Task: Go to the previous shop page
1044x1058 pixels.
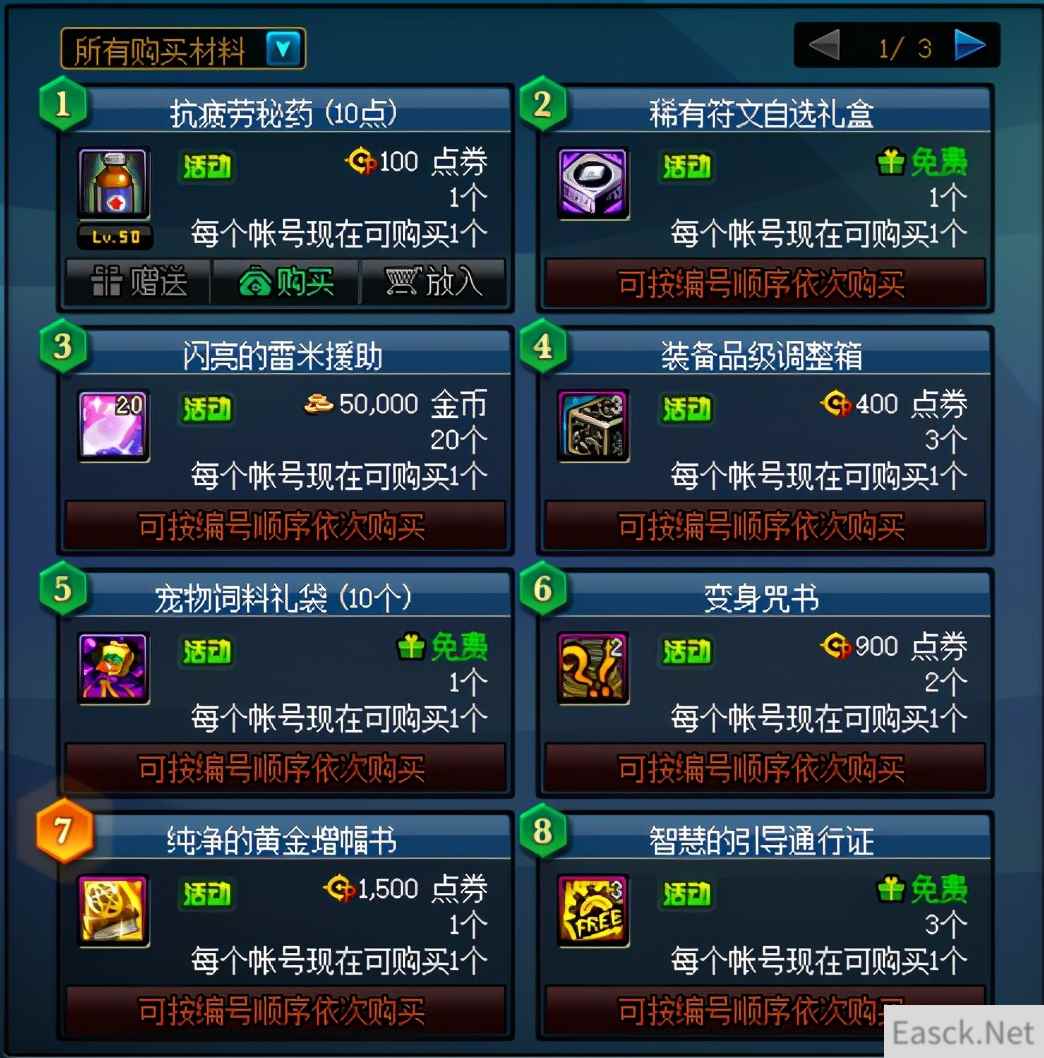Action: [x=824, y=46]
